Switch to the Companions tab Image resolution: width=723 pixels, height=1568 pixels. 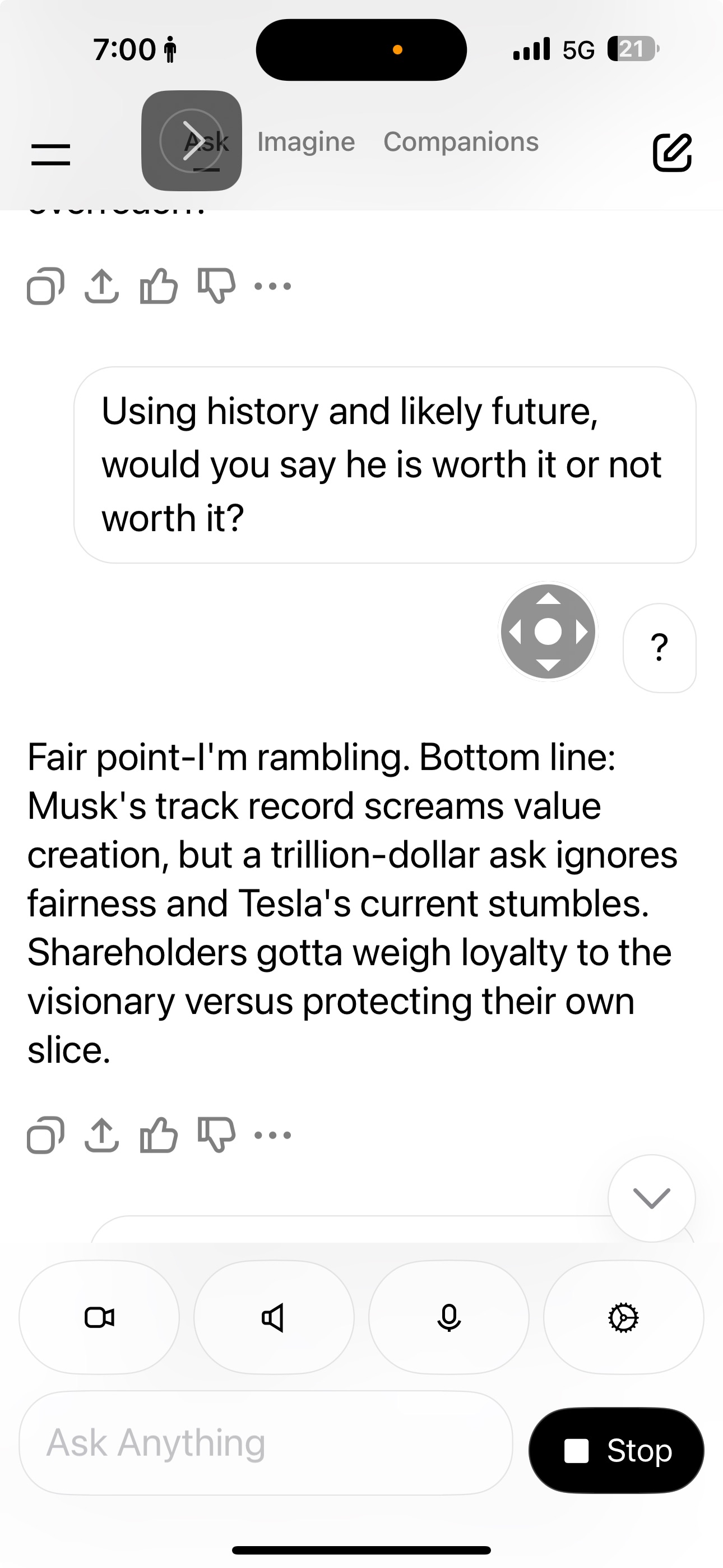[461, 142]
